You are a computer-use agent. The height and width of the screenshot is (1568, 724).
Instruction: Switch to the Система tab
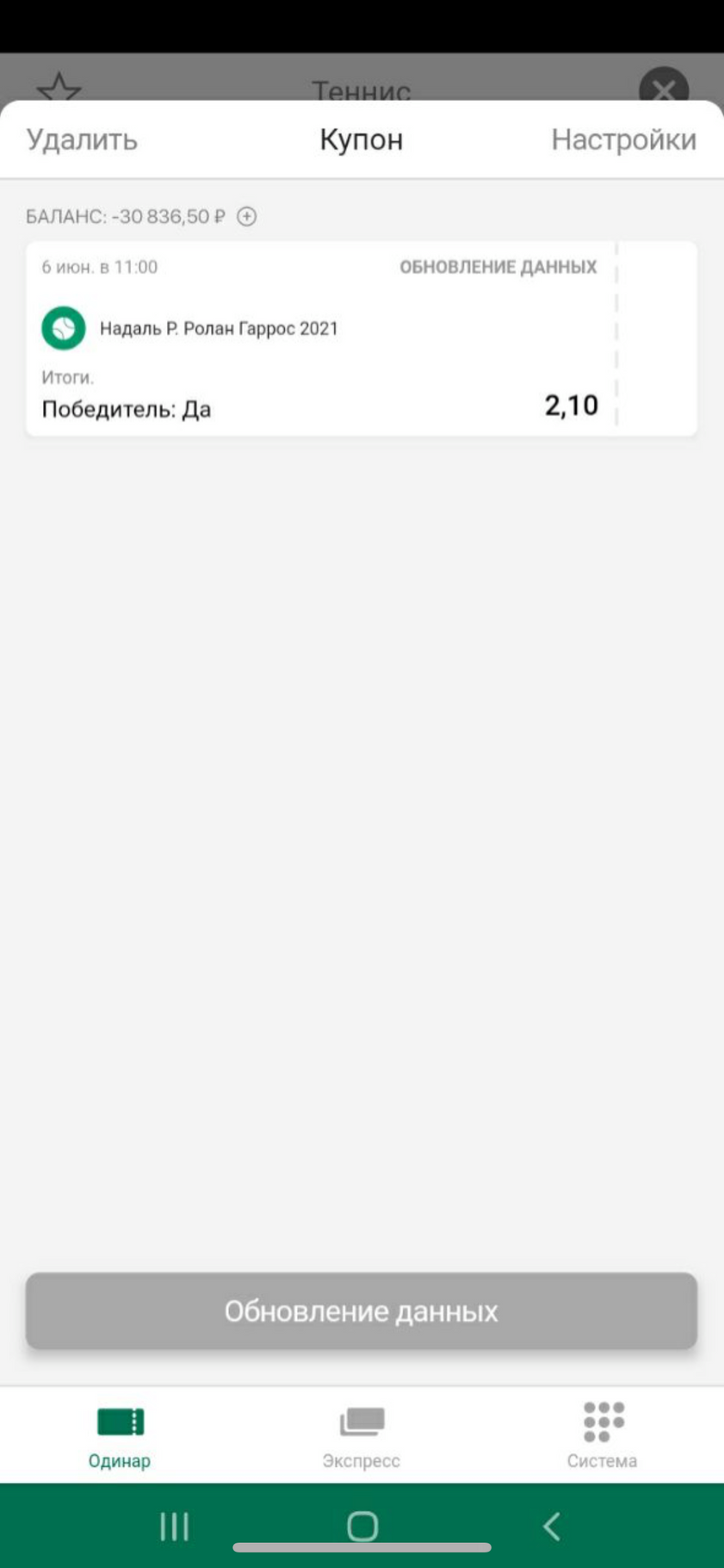(x=602, y=1435)
